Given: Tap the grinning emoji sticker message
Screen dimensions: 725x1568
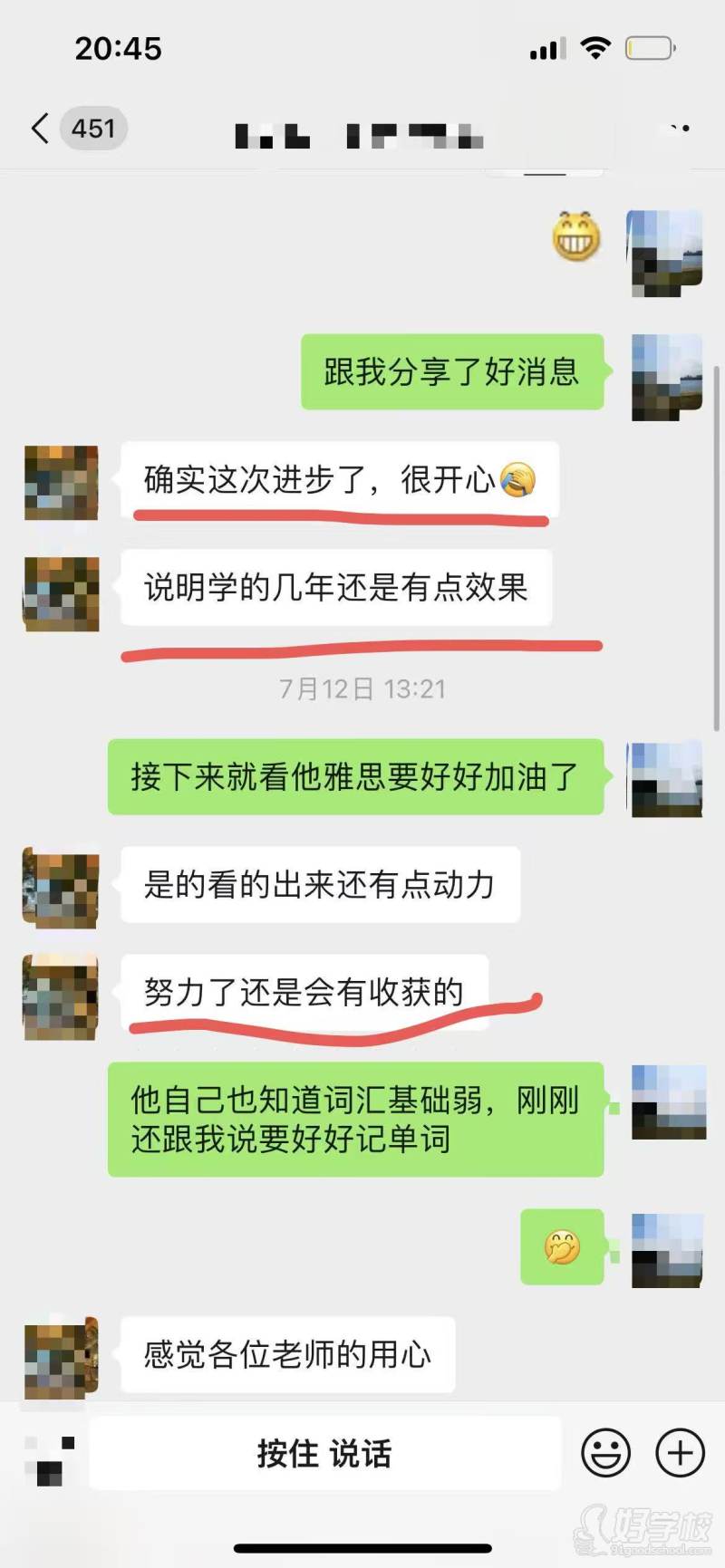Looking at the screenshot, I should pyautogui.click(x=575, y=237).
